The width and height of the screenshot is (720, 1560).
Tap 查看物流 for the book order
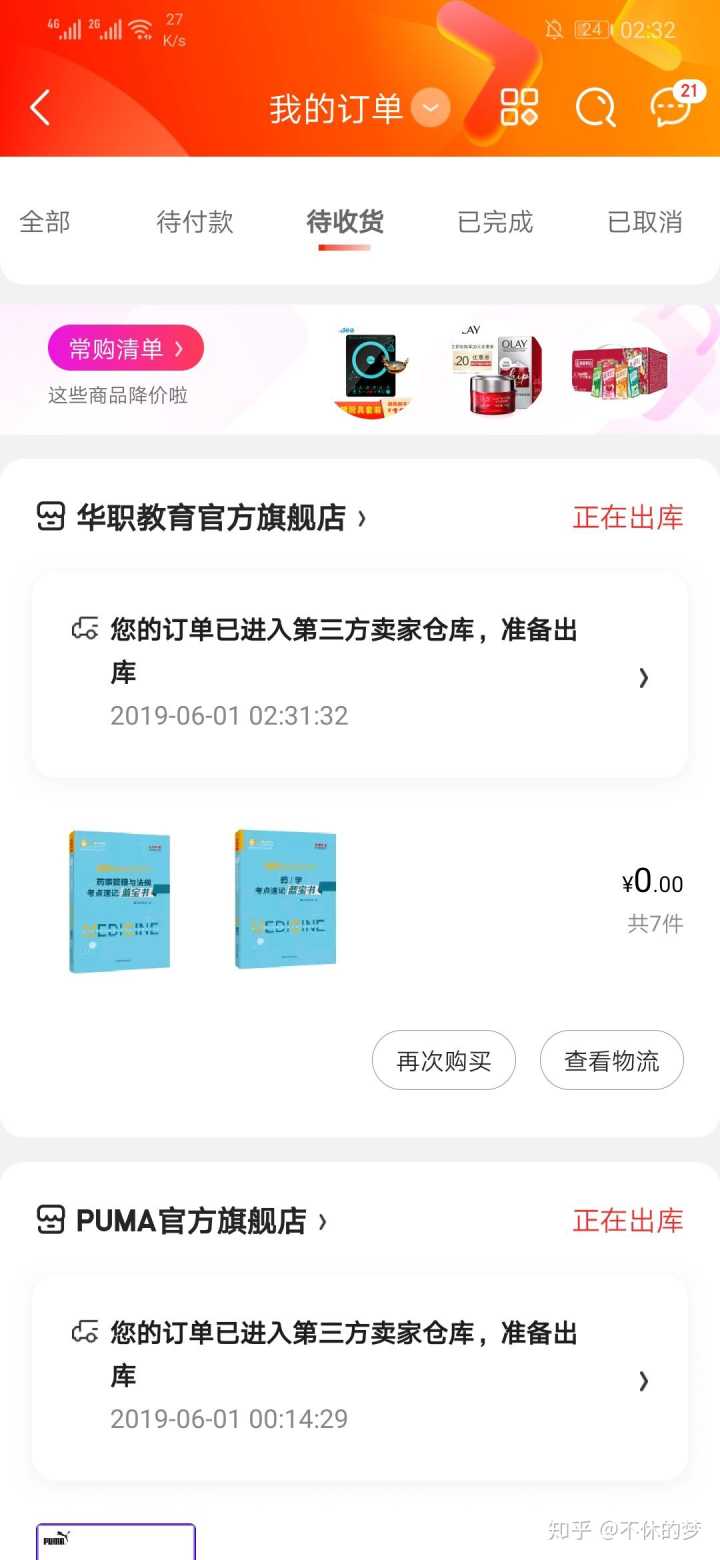(x=612, y=1060)
